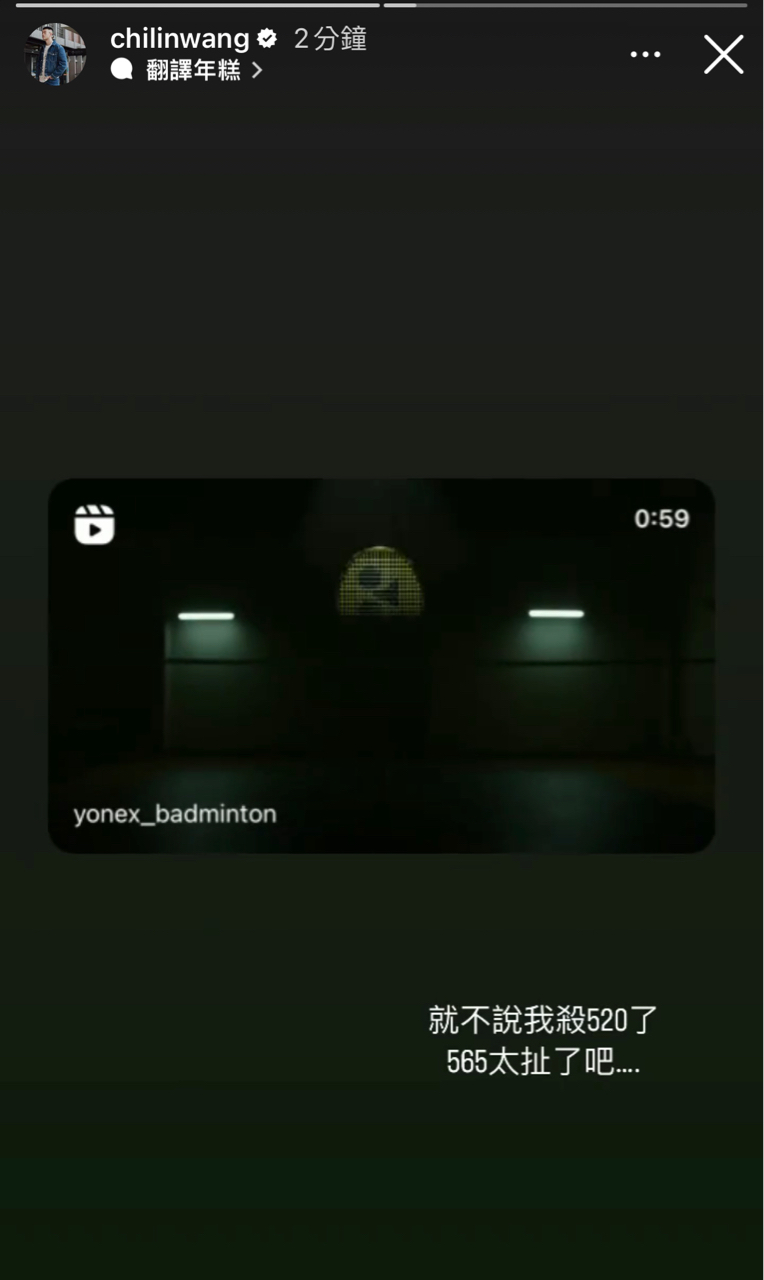This screenshot has width=764, height=1280.
Task: Open chilinwang username link
Action: coord(180,39)
